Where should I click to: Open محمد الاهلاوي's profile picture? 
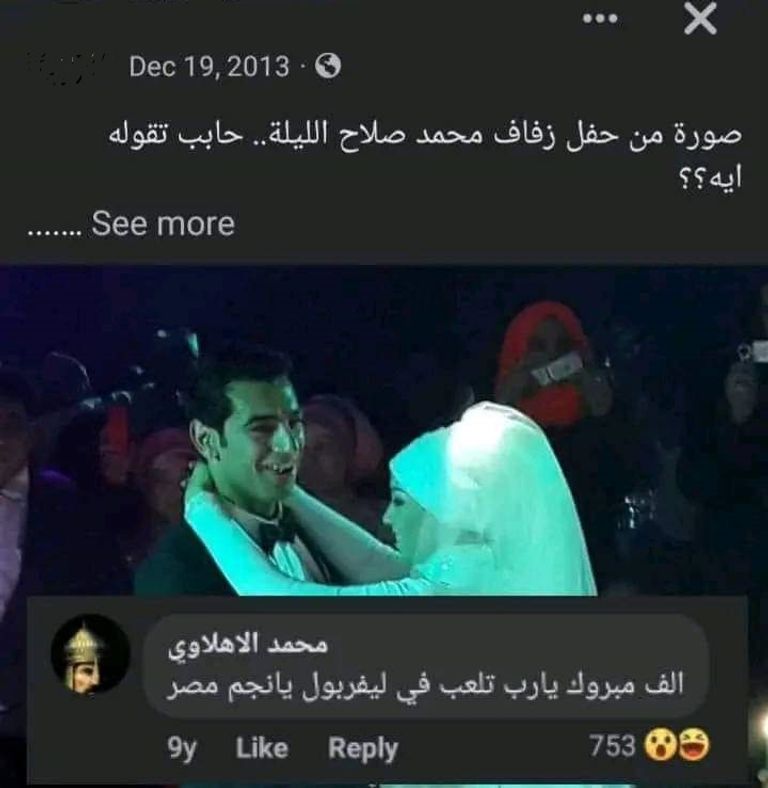tap(89, 654)
